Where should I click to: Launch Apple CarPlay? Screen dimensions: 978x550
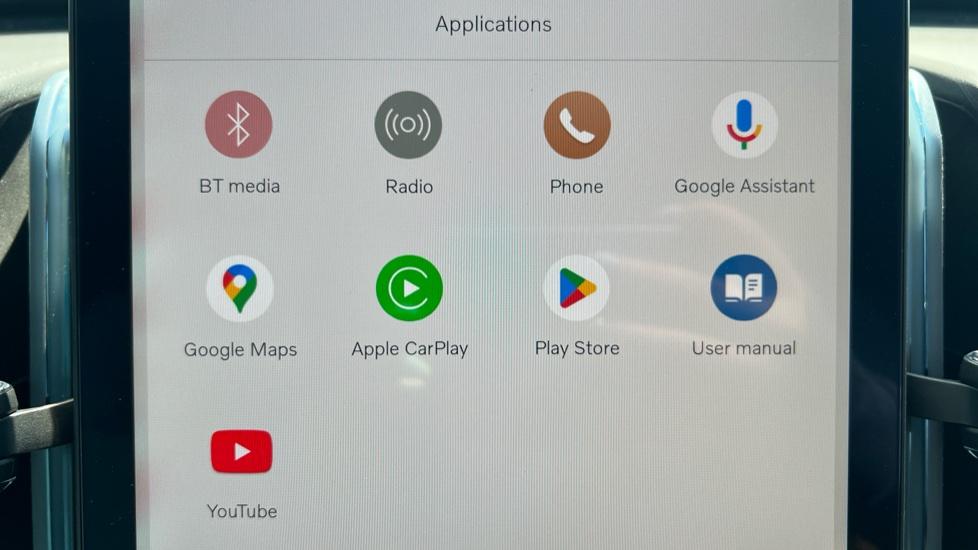(x=409, y=289)
